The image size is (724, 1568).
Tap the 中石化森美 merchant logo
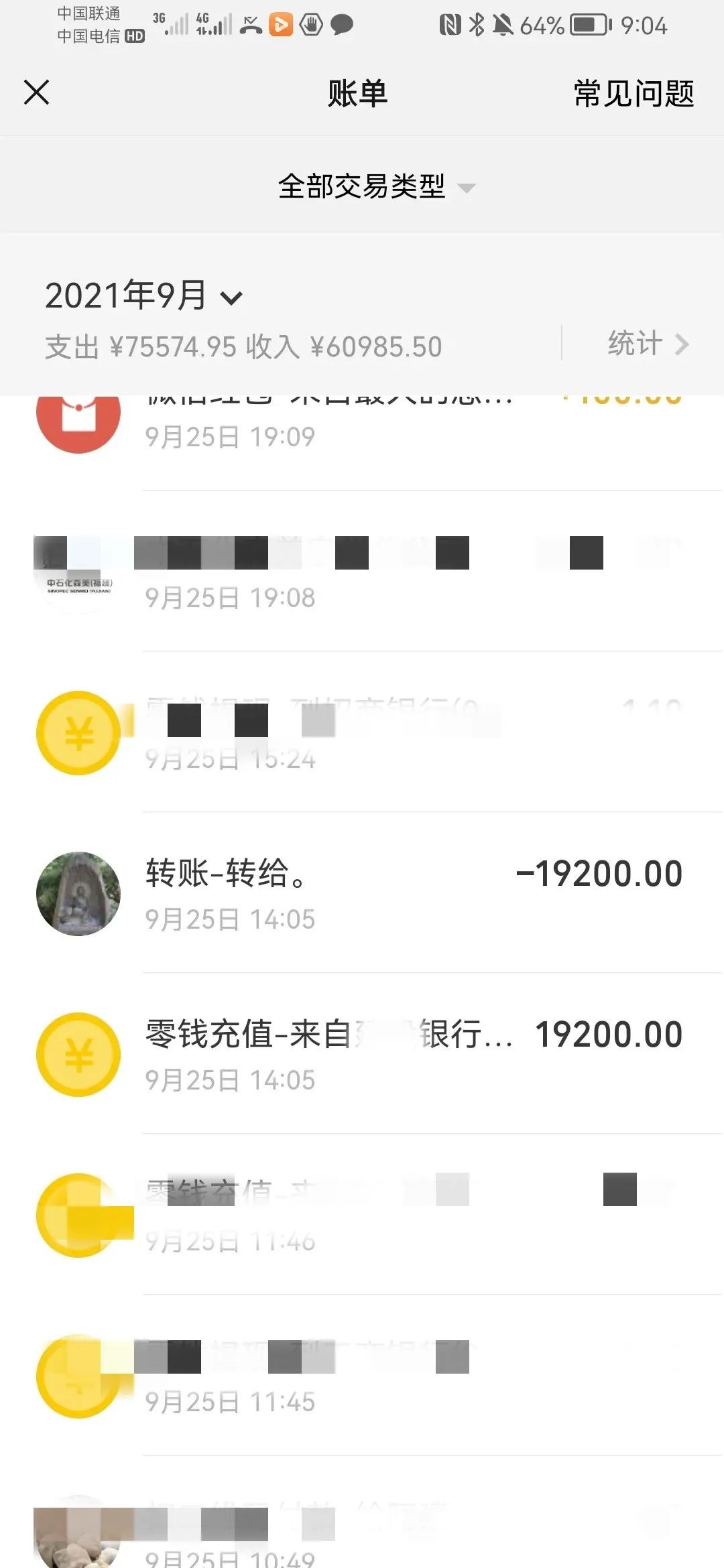[x=78, y=568]
